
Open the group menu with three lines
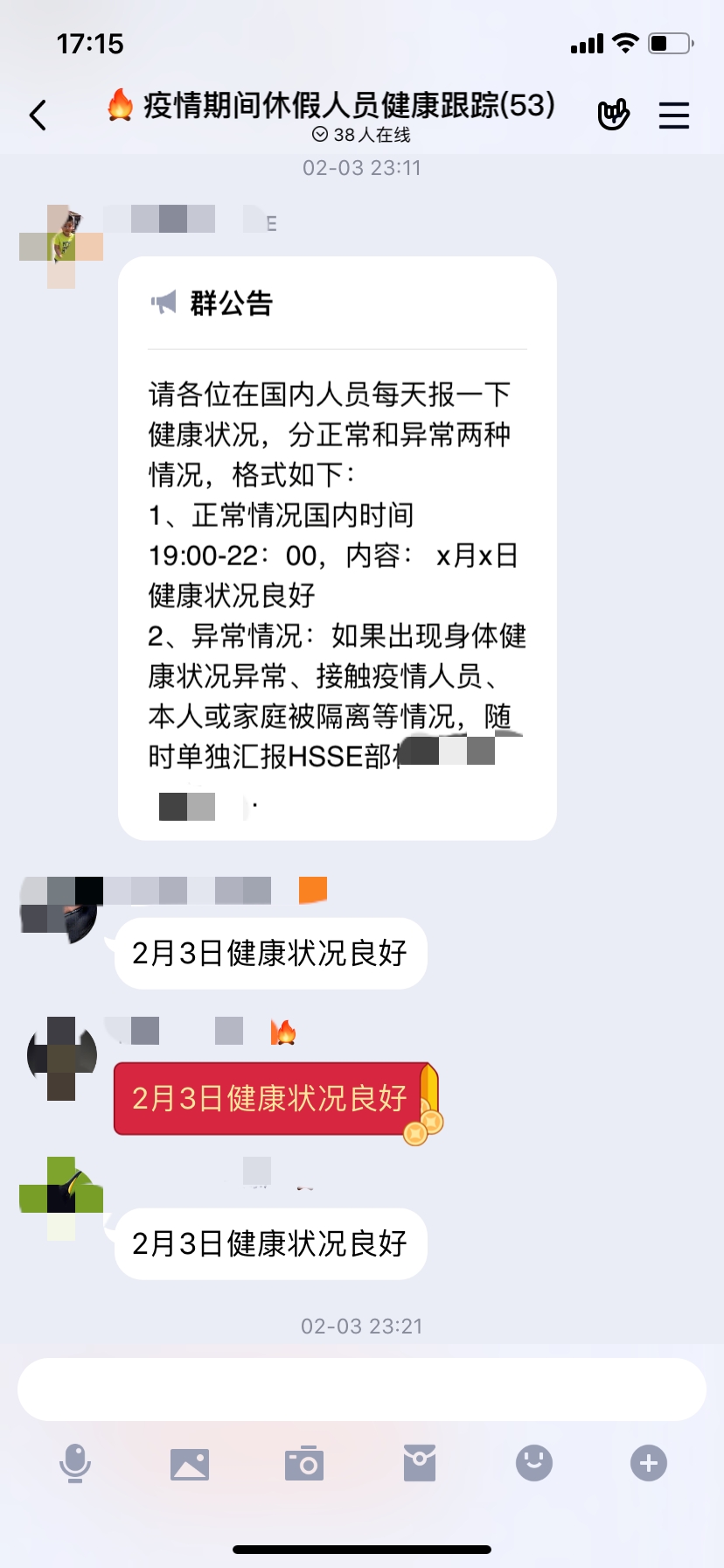pos(673,115)
